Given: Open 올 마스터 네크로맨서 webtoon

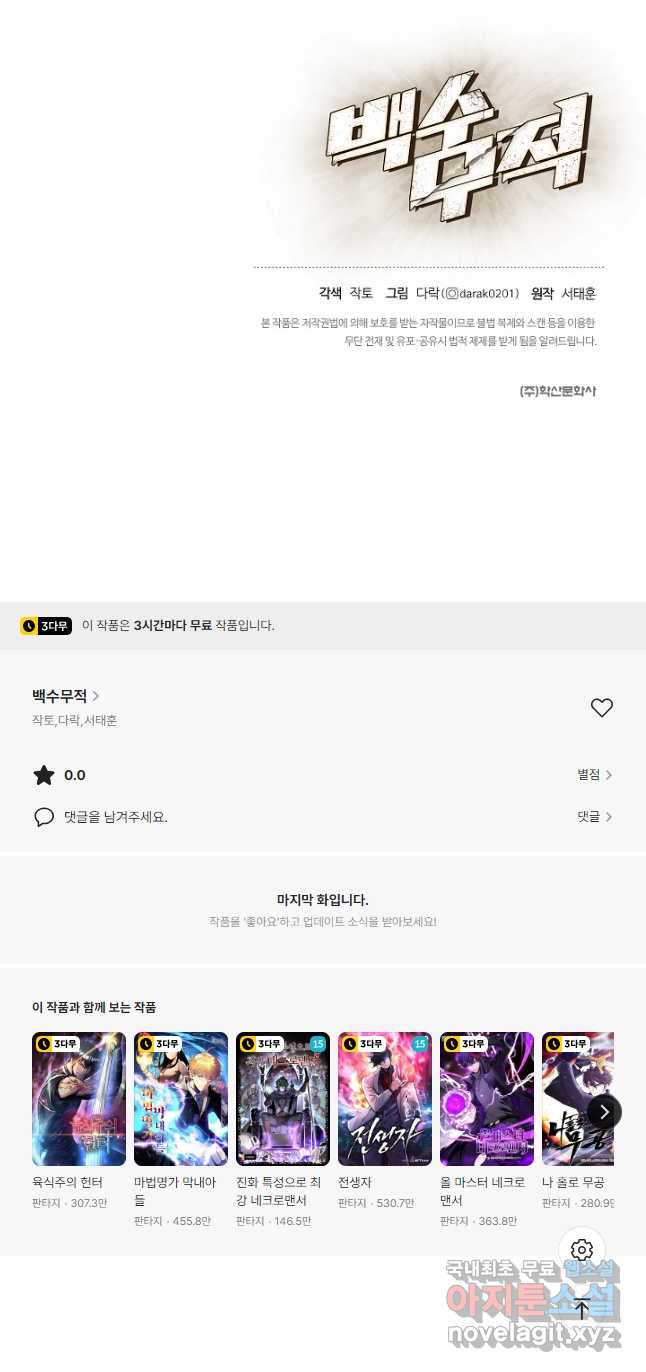Looking at the screenshot, I should (x=487, y=1099).
